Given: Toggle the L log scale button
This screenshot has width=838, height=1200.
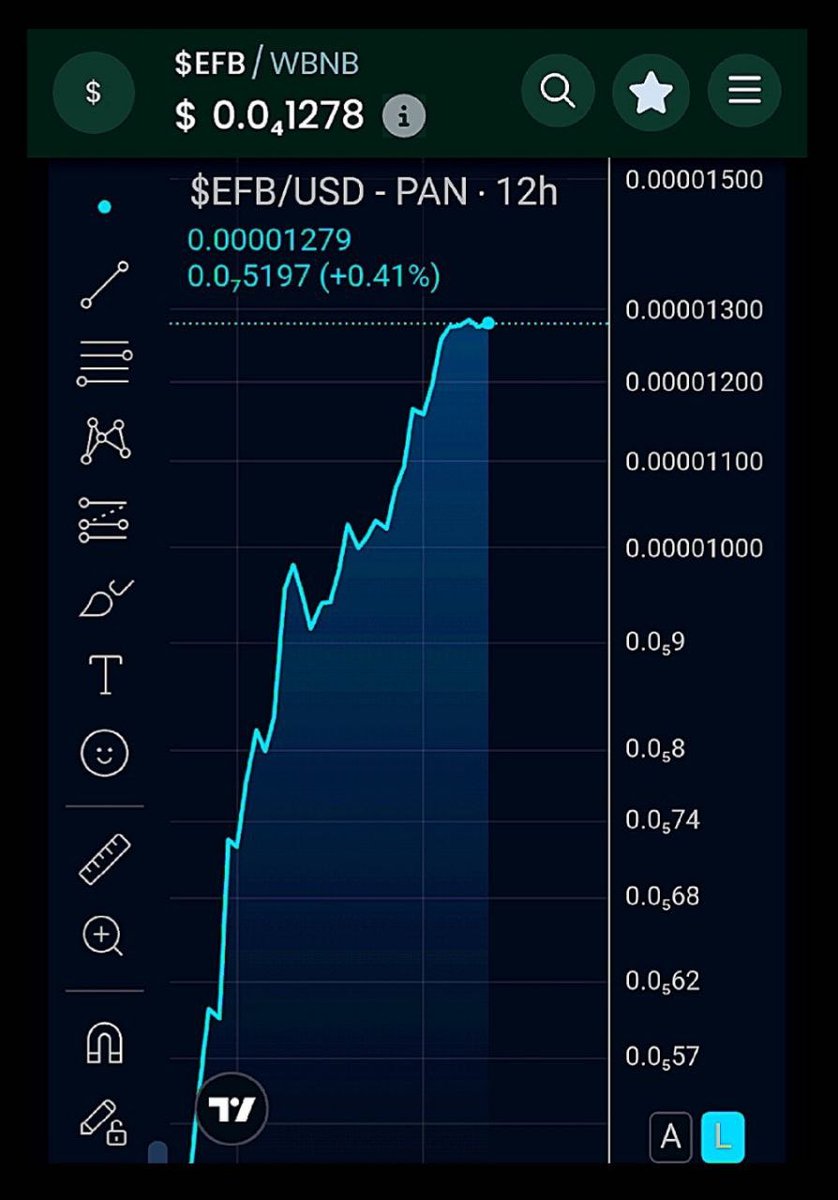Looking at the screenshot, I should tap(722, 1136).
